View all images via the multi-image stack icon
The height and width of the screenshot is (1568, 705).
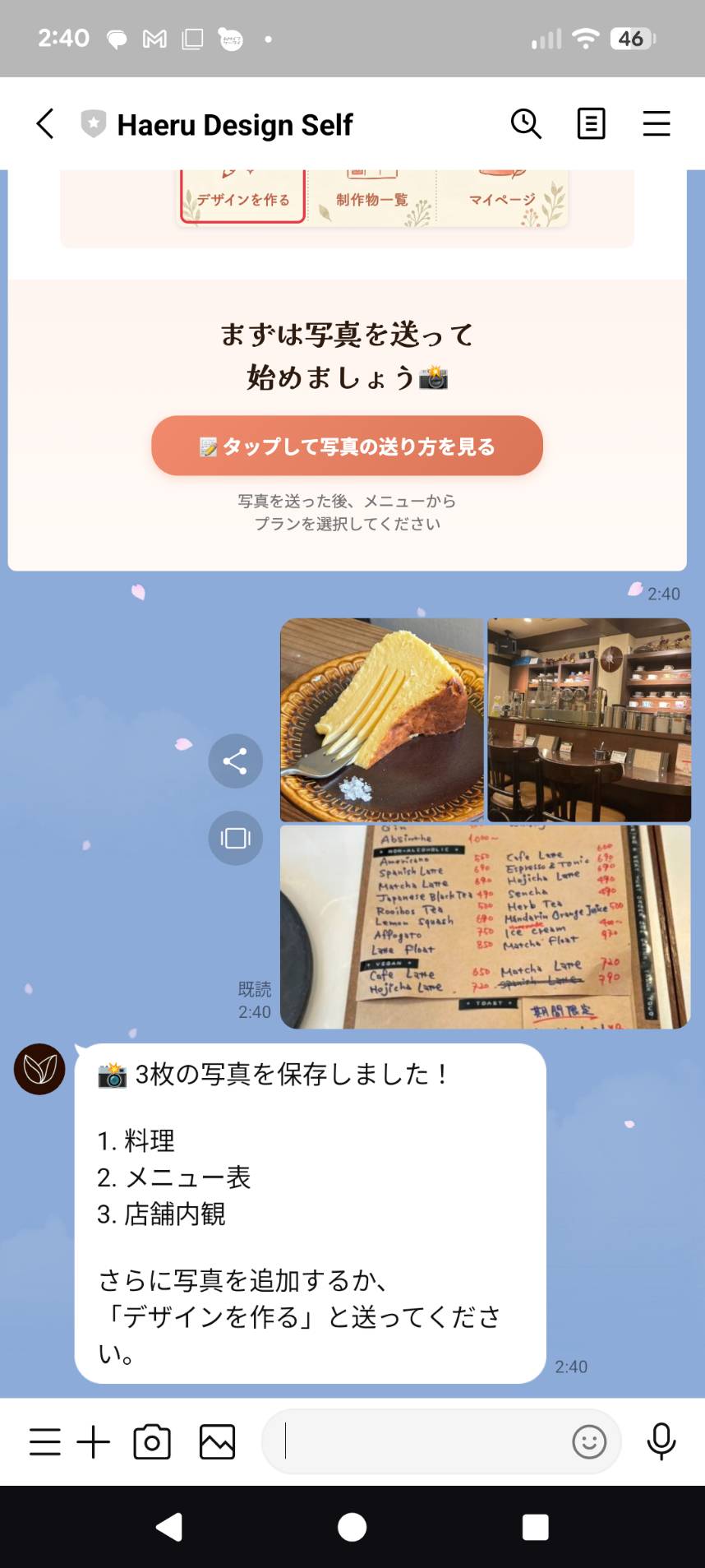235,838
